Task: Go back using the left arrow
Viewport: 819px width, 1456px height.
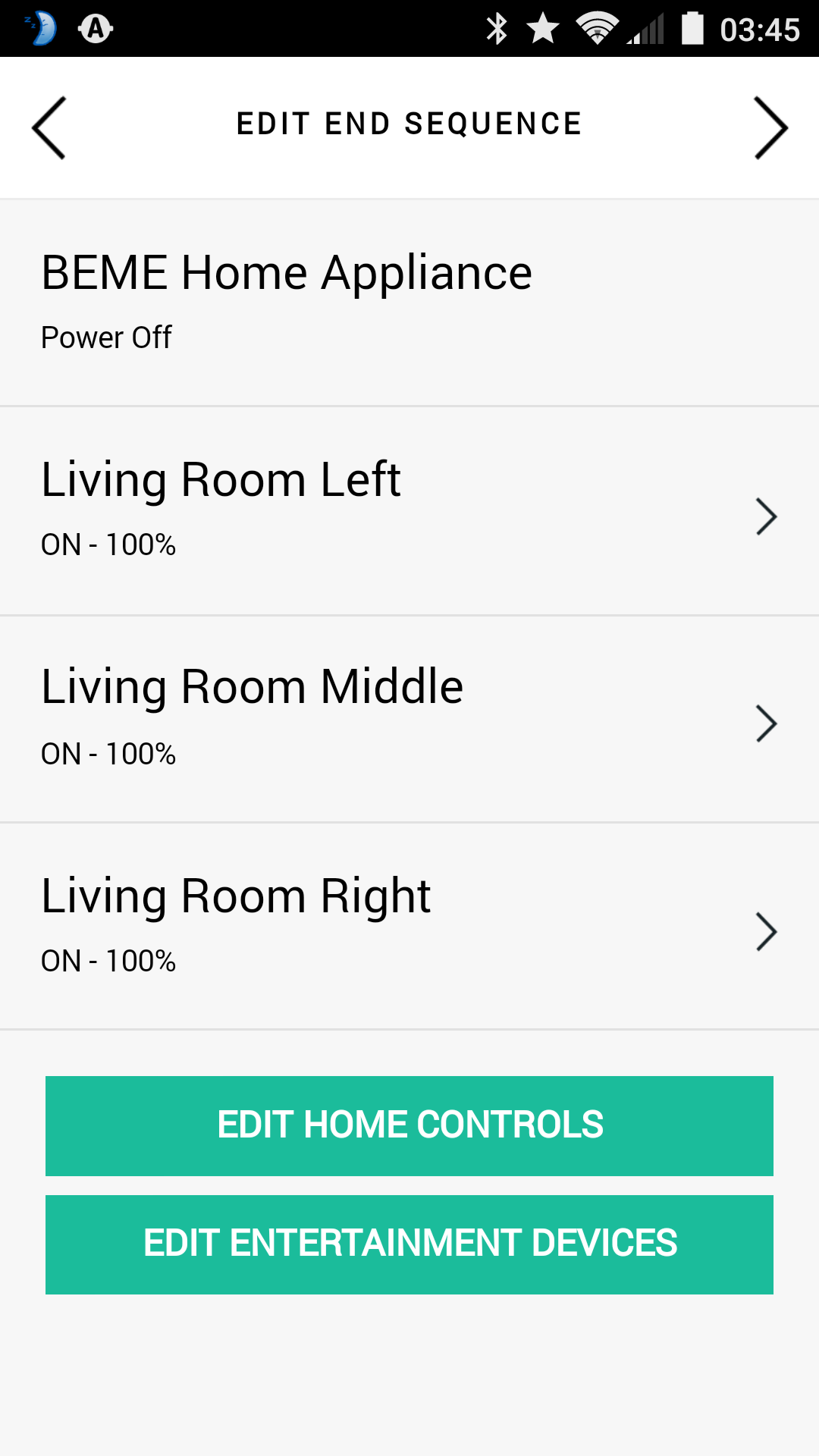Action: (x=49, y=127)
